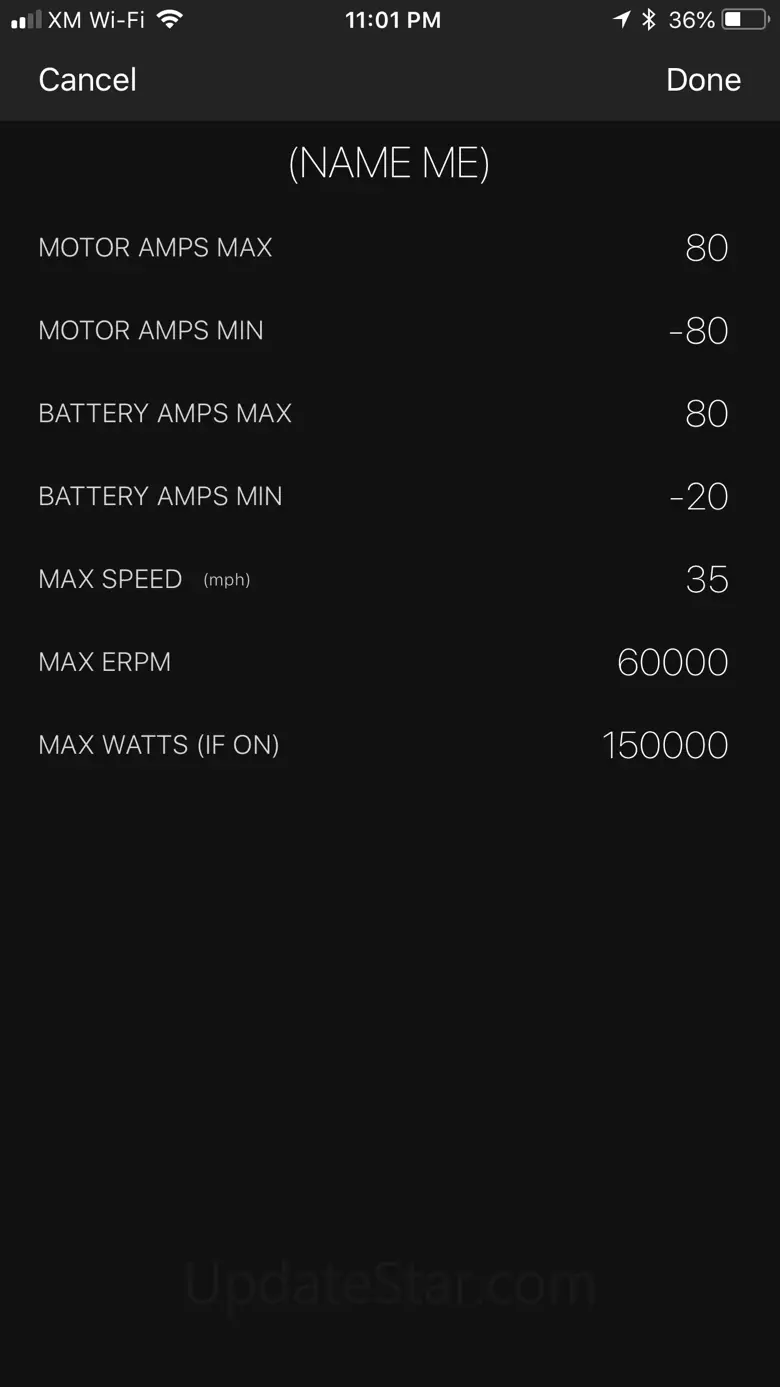
Task: Edit the Max Speed mph value
Action: tap(706, 580)
